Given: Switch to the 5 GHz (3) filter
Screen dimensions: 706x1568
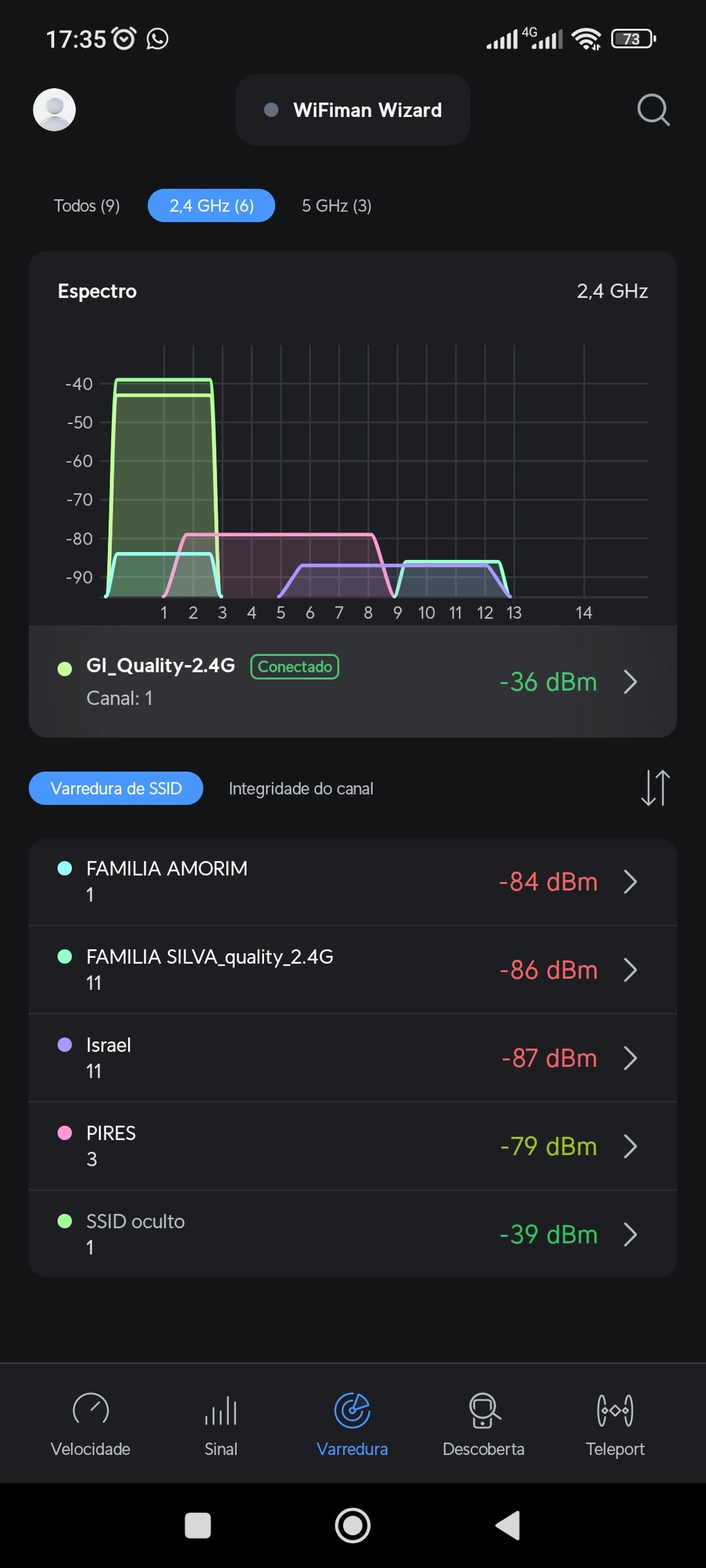Looking at the screenshot, I should pos(336,206).
